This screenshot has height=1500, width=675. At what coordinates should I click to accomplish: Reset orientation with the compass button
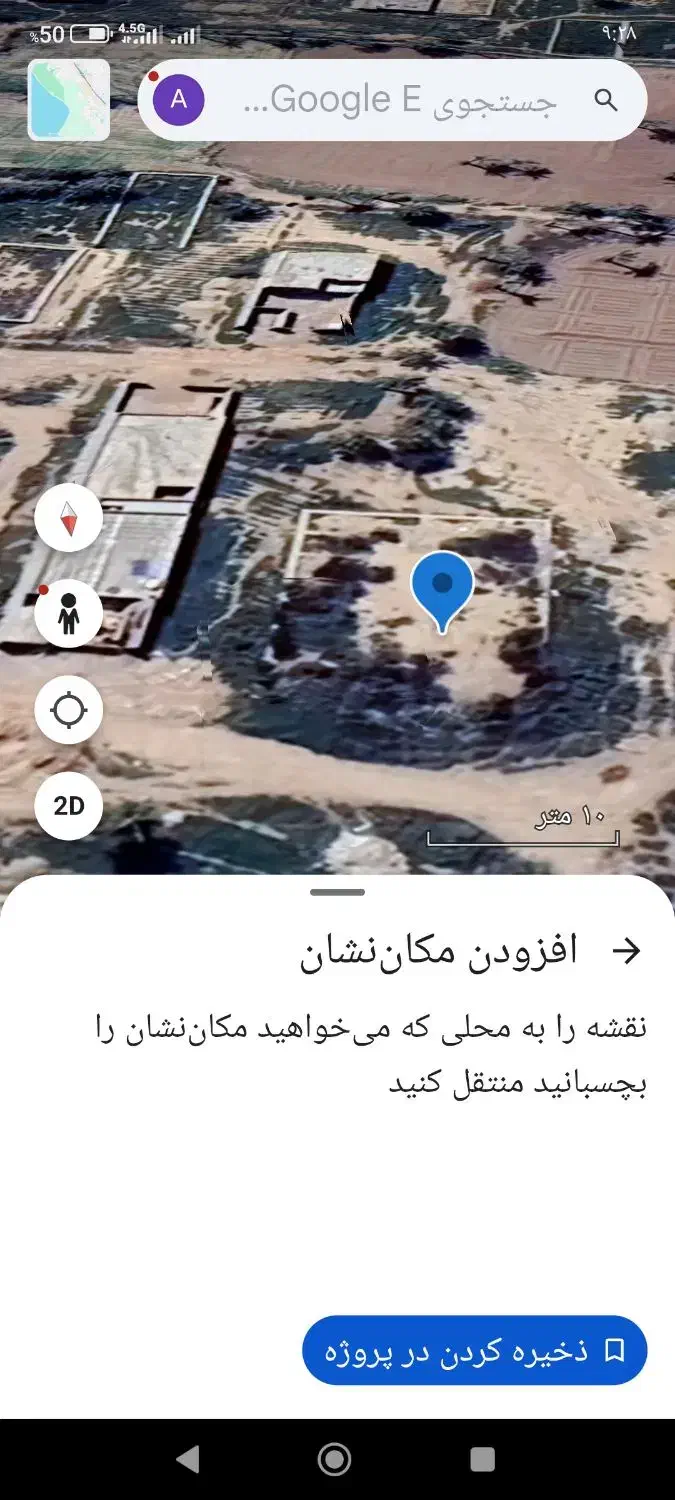(x=69, y=518)
